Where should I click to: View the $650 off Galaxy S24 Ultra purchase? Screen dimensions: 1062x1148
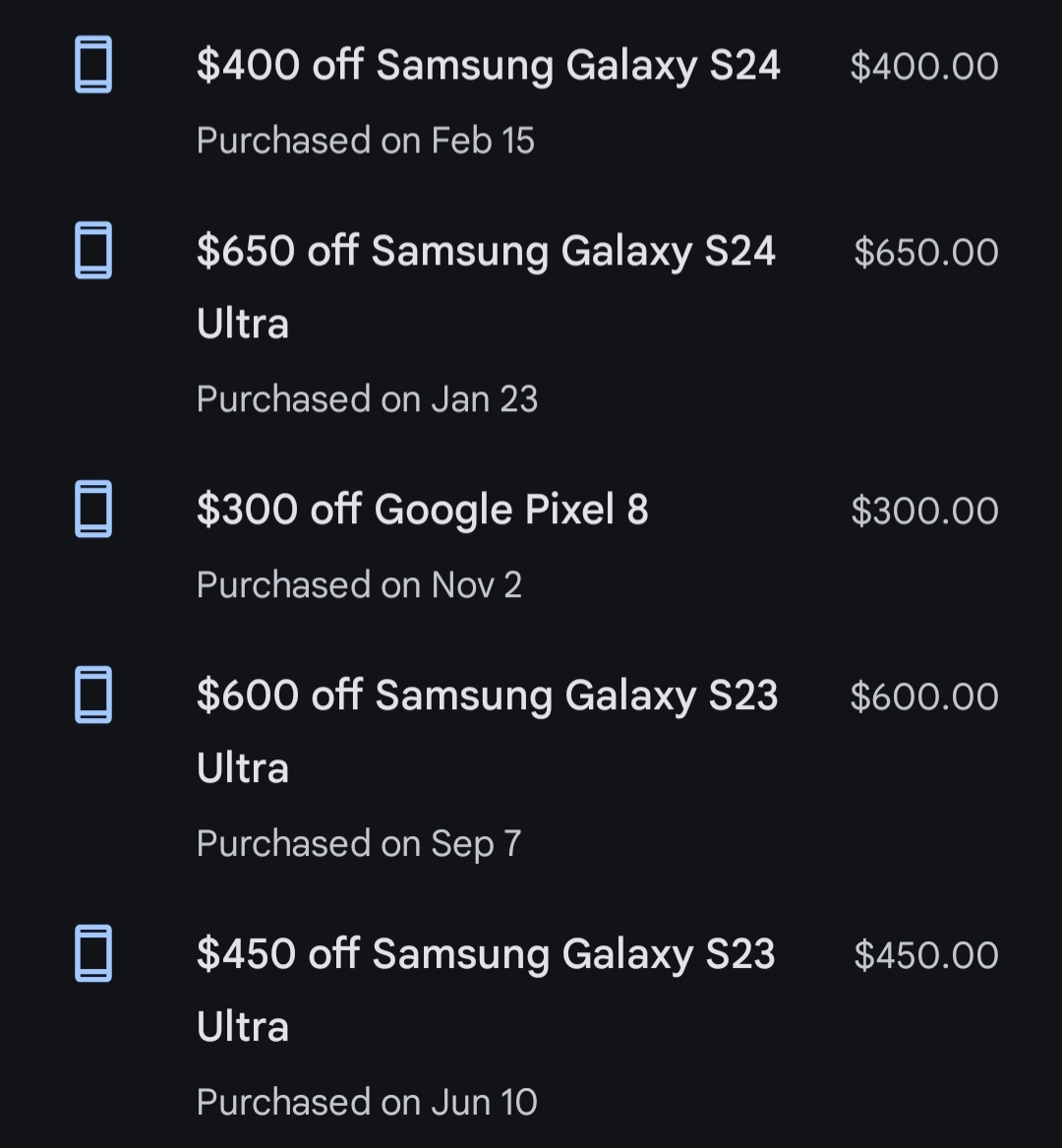pyautogui.click(x=486, y=253)
